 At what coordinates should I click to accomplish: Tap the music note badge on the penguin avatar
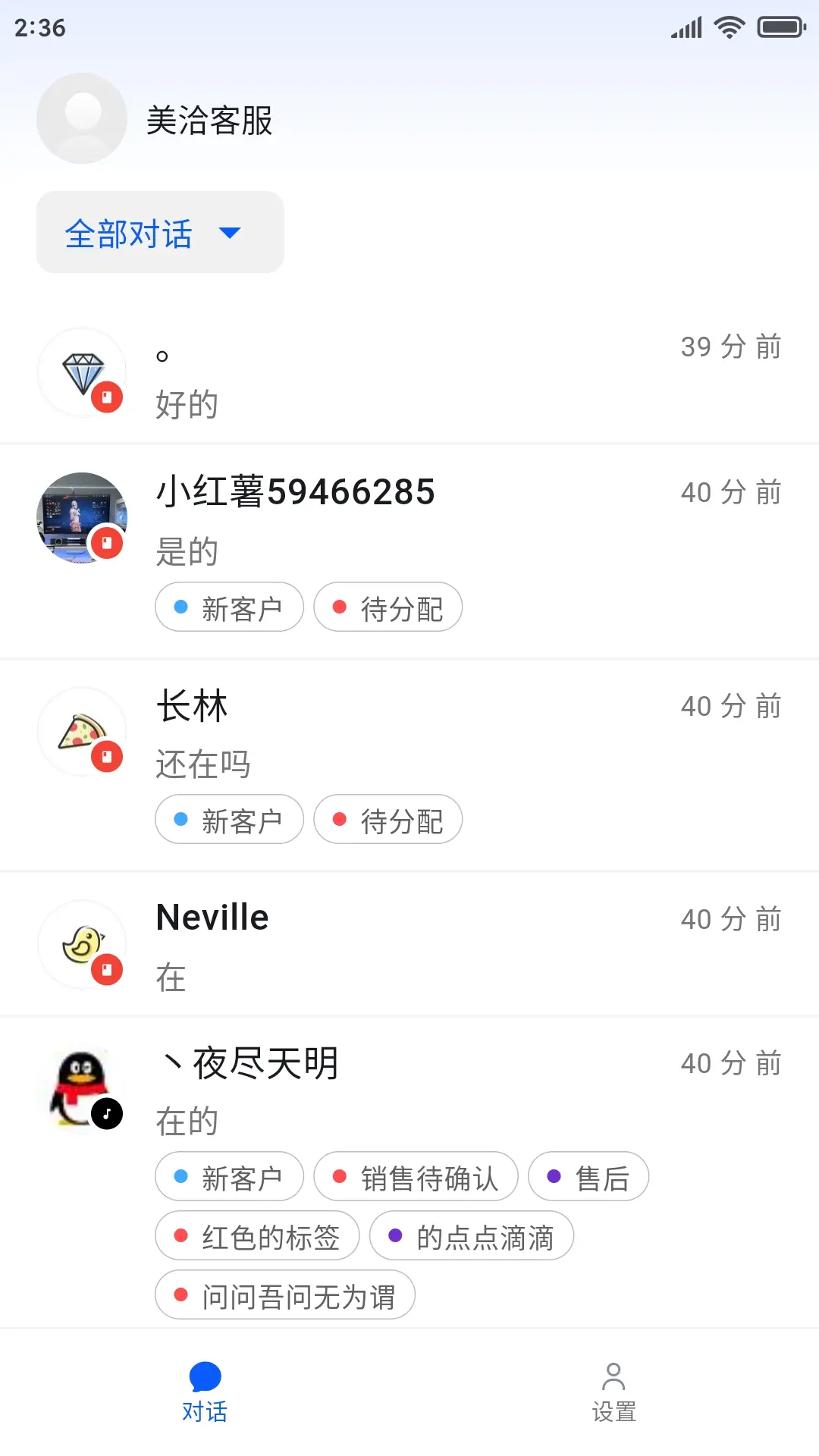click(107, 1114)
